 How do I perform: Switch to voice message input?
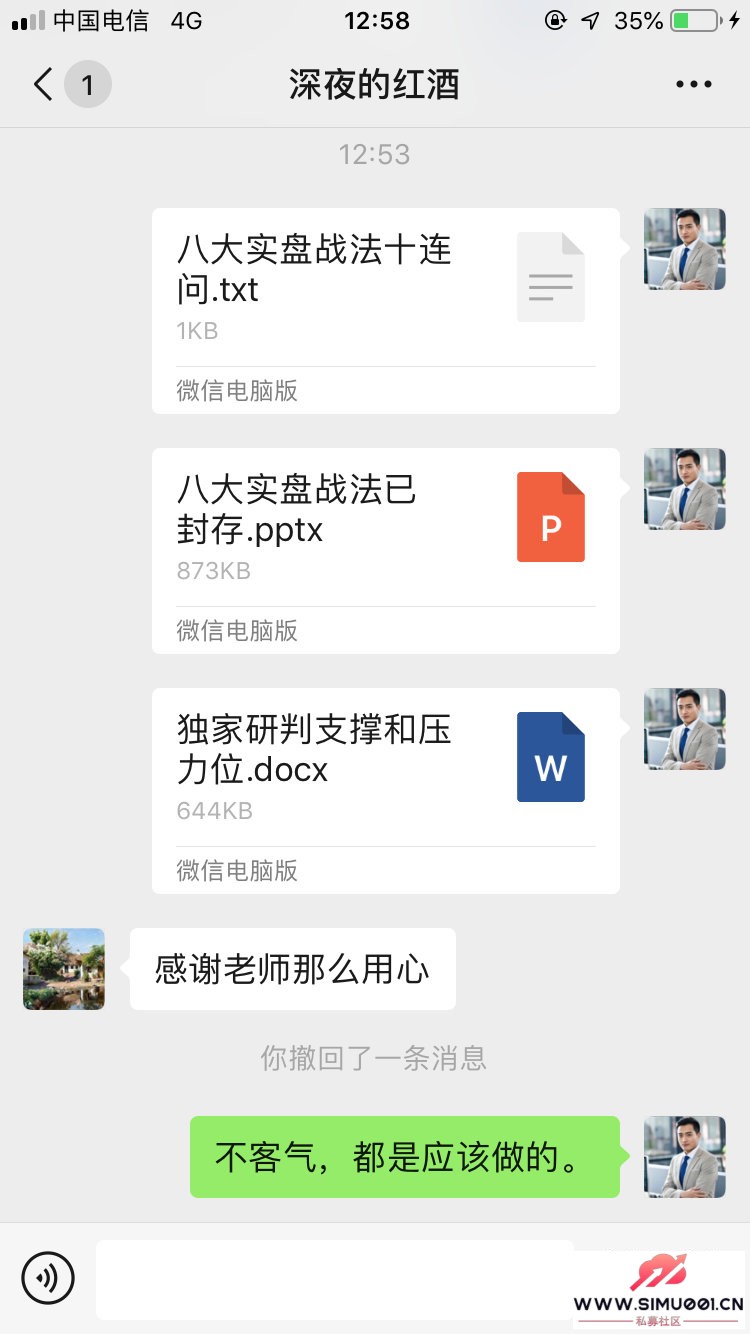point(48,1277)
